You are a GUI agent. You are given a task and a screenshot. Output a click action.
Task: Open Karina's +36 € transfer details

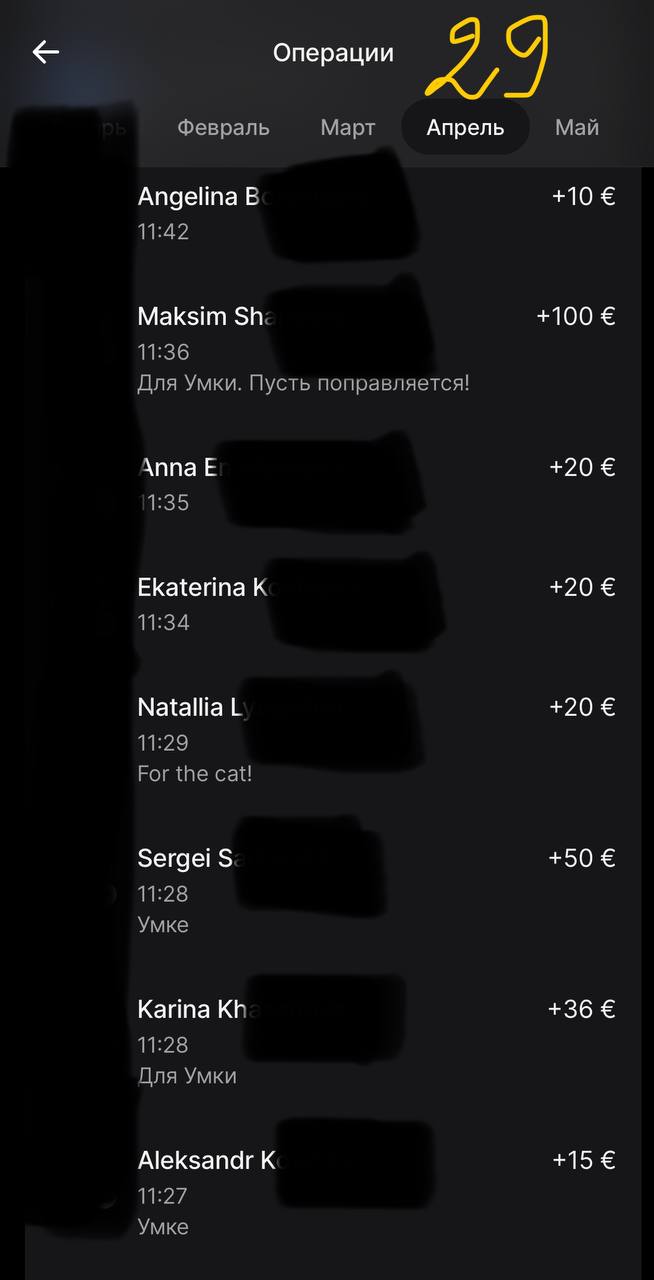[x=375, y=1041]
